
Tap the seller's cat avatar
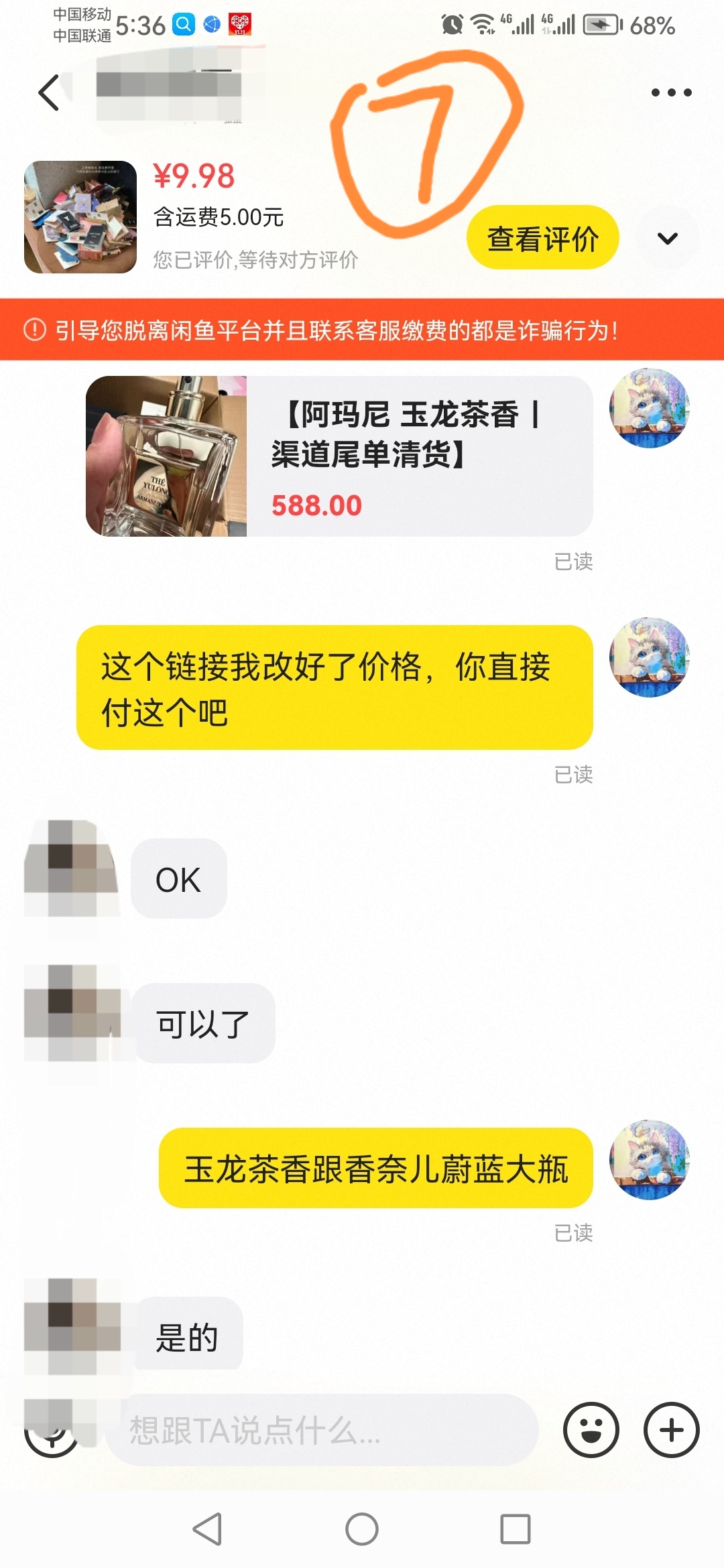click(x=648, y=409)
